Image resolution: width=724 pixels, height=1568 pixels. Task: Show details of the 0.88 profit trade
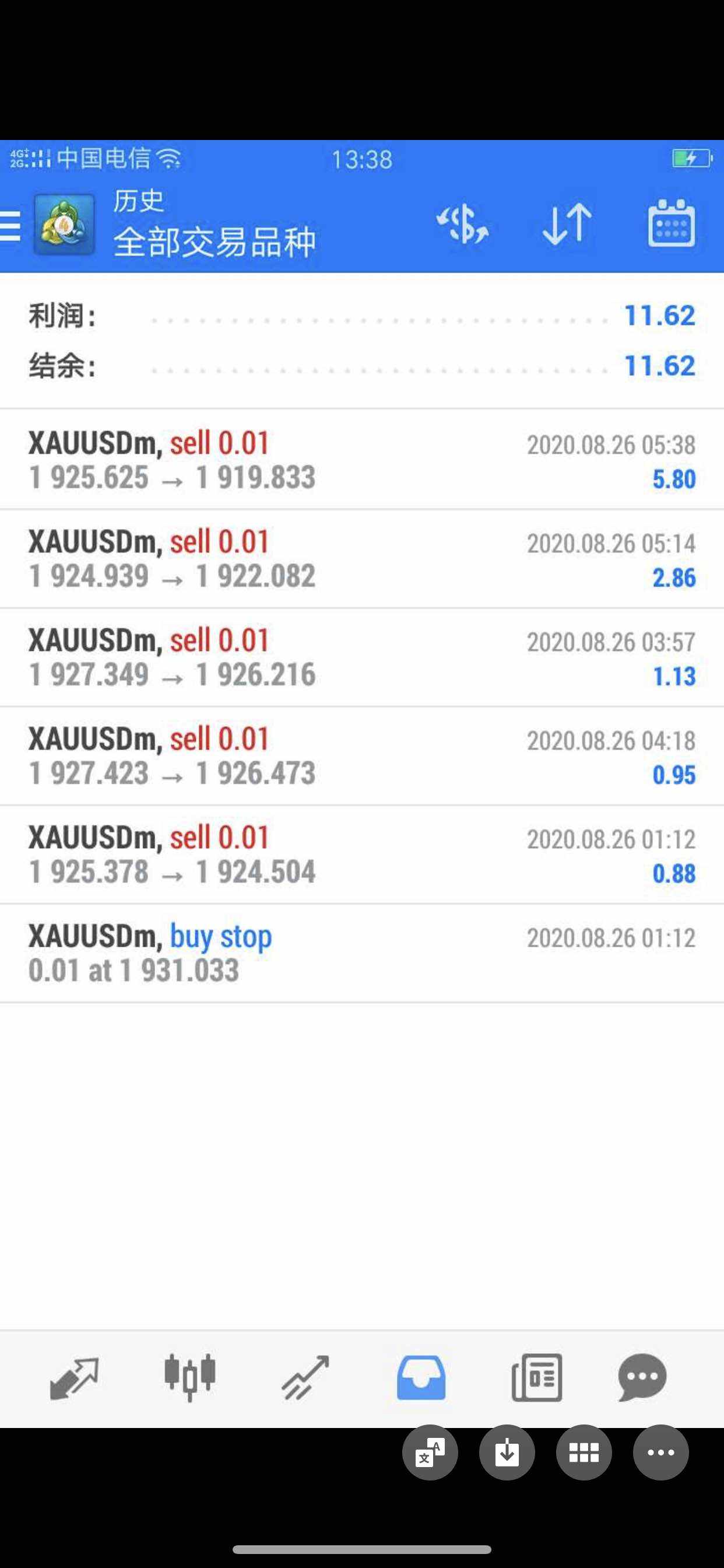click(361, 855)
